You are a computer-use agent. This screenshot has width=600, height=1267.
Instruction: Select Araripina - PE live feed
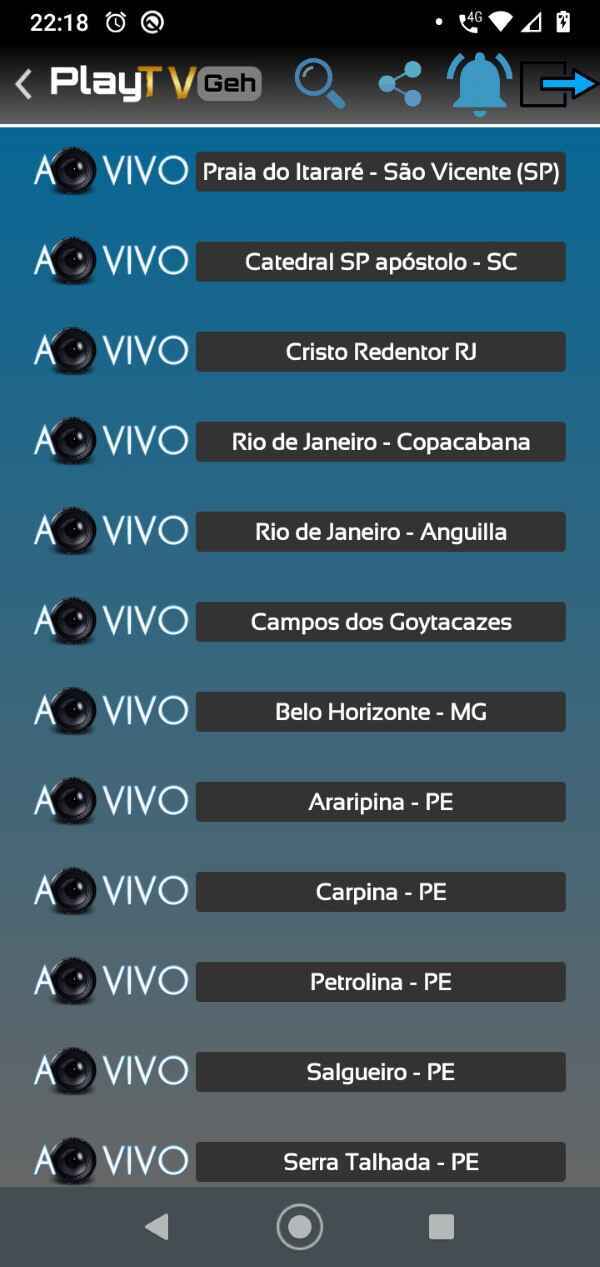coord(380,802)
